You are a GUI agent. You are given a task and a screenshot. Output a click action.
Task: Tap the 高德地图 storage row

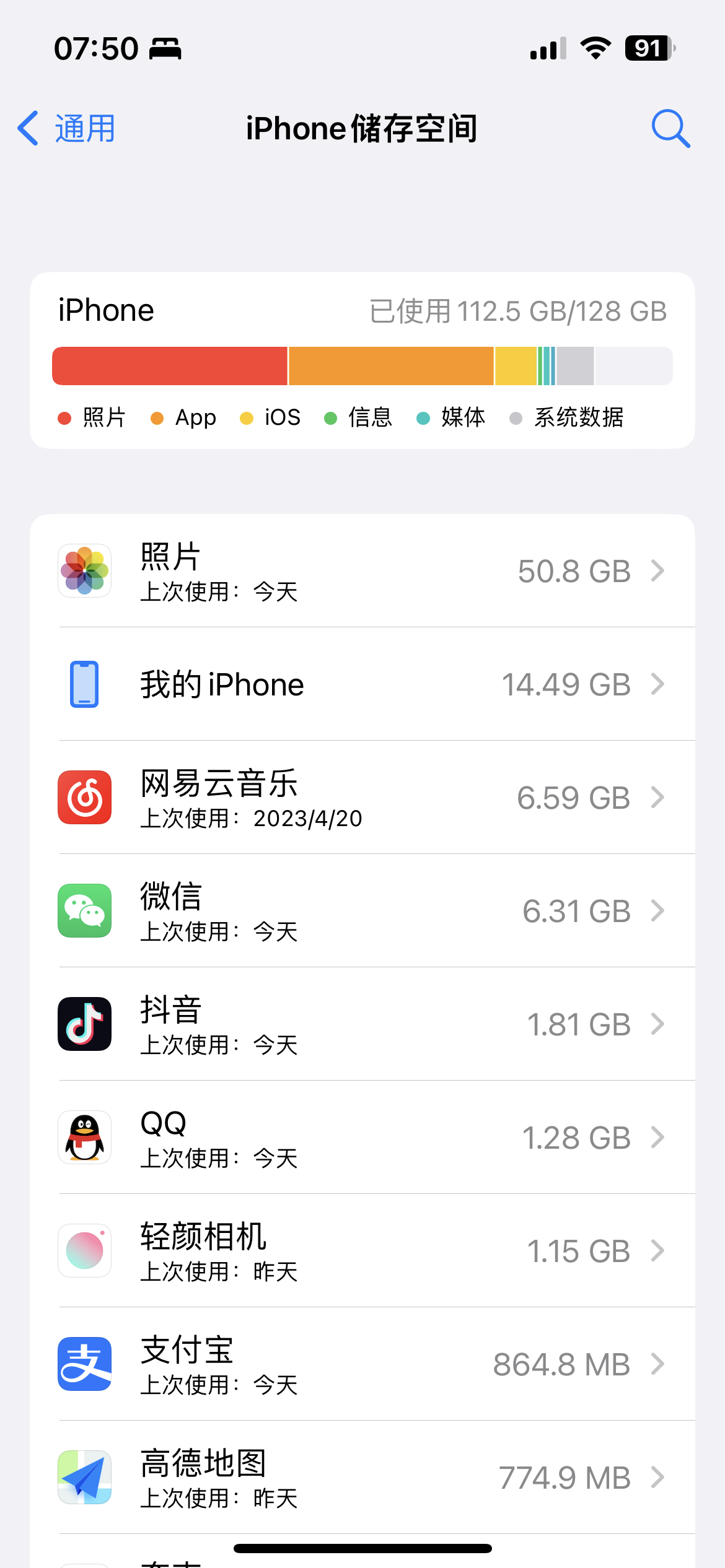[x=362, y=1478]
